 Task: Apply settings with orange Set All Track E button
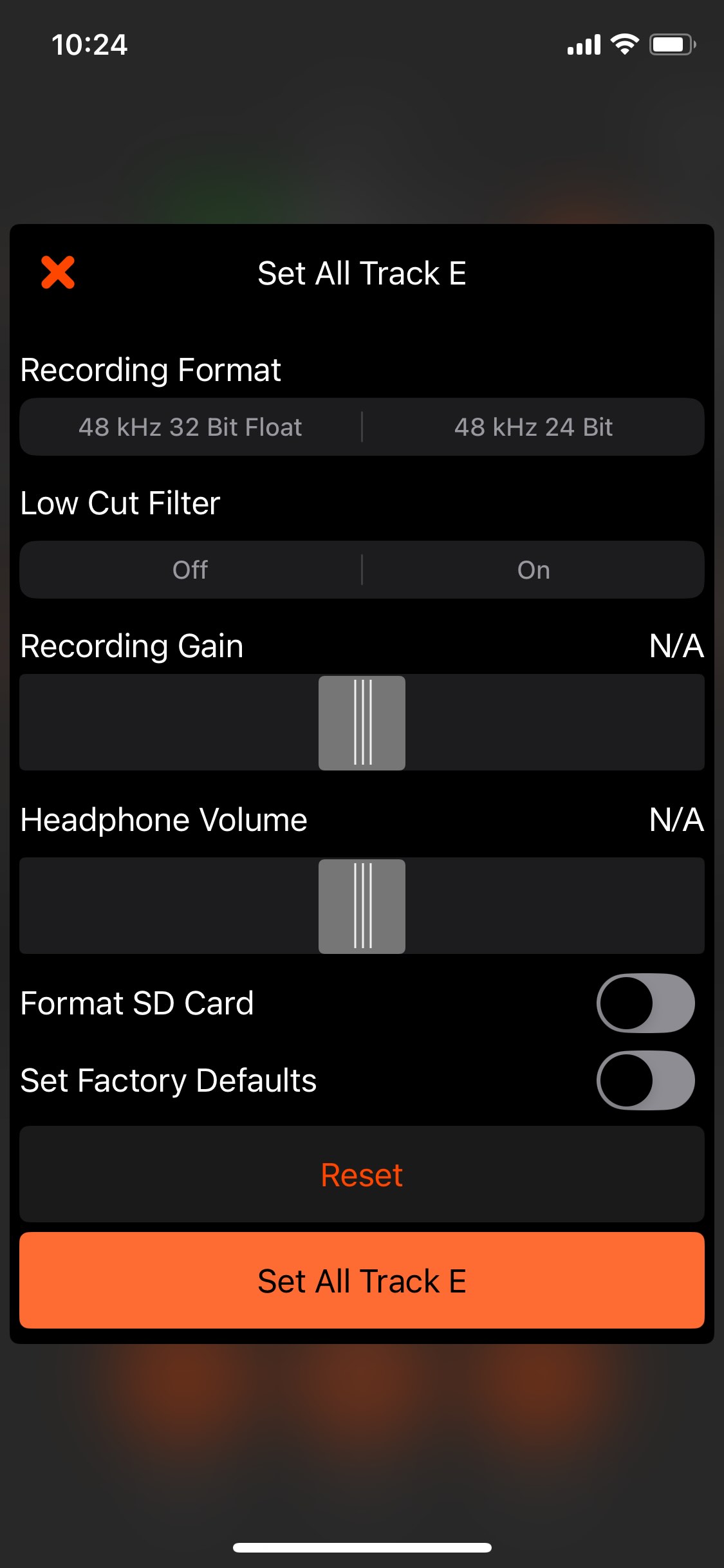(x=362, y=1281)
